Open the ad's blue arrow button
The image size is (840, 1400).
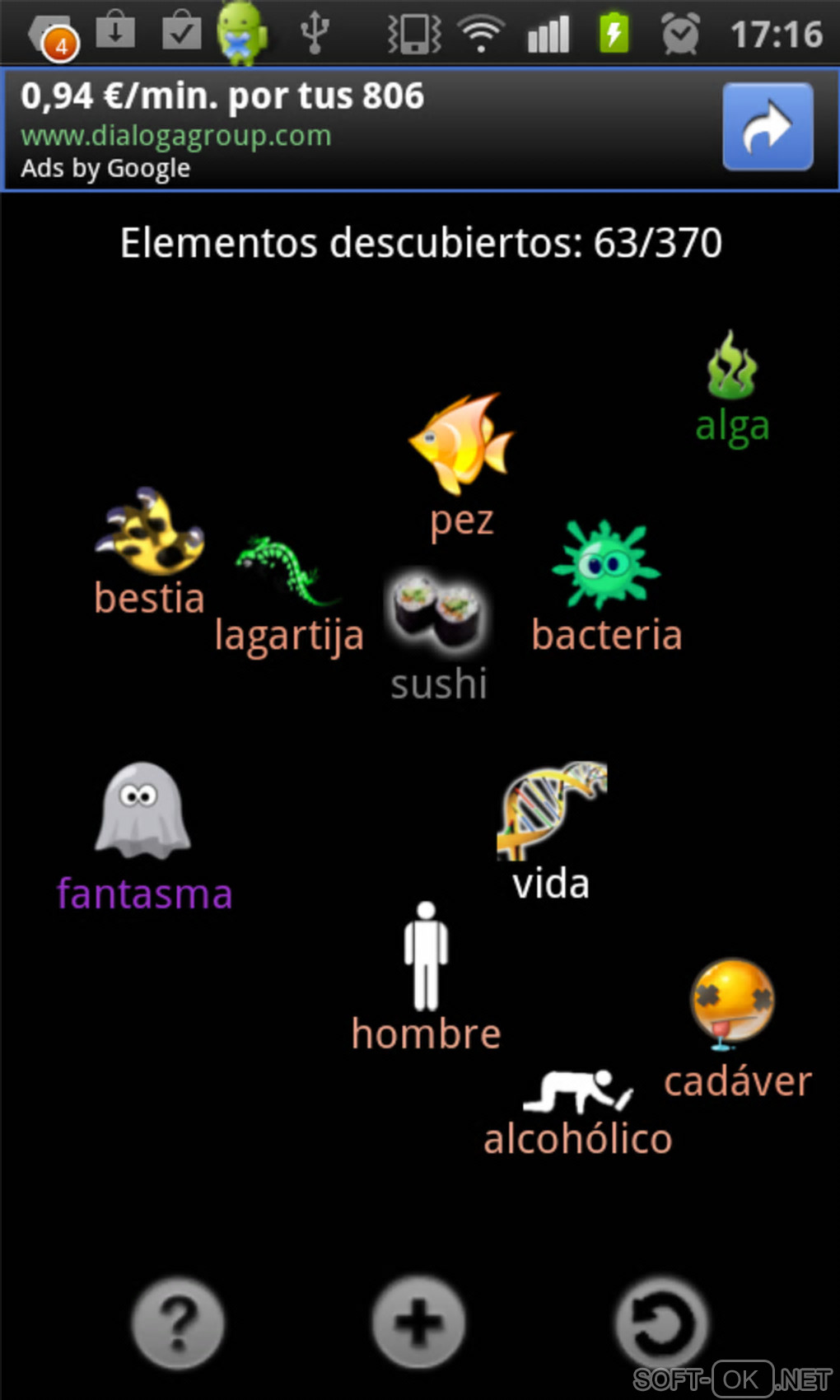(x=768, y=128)
